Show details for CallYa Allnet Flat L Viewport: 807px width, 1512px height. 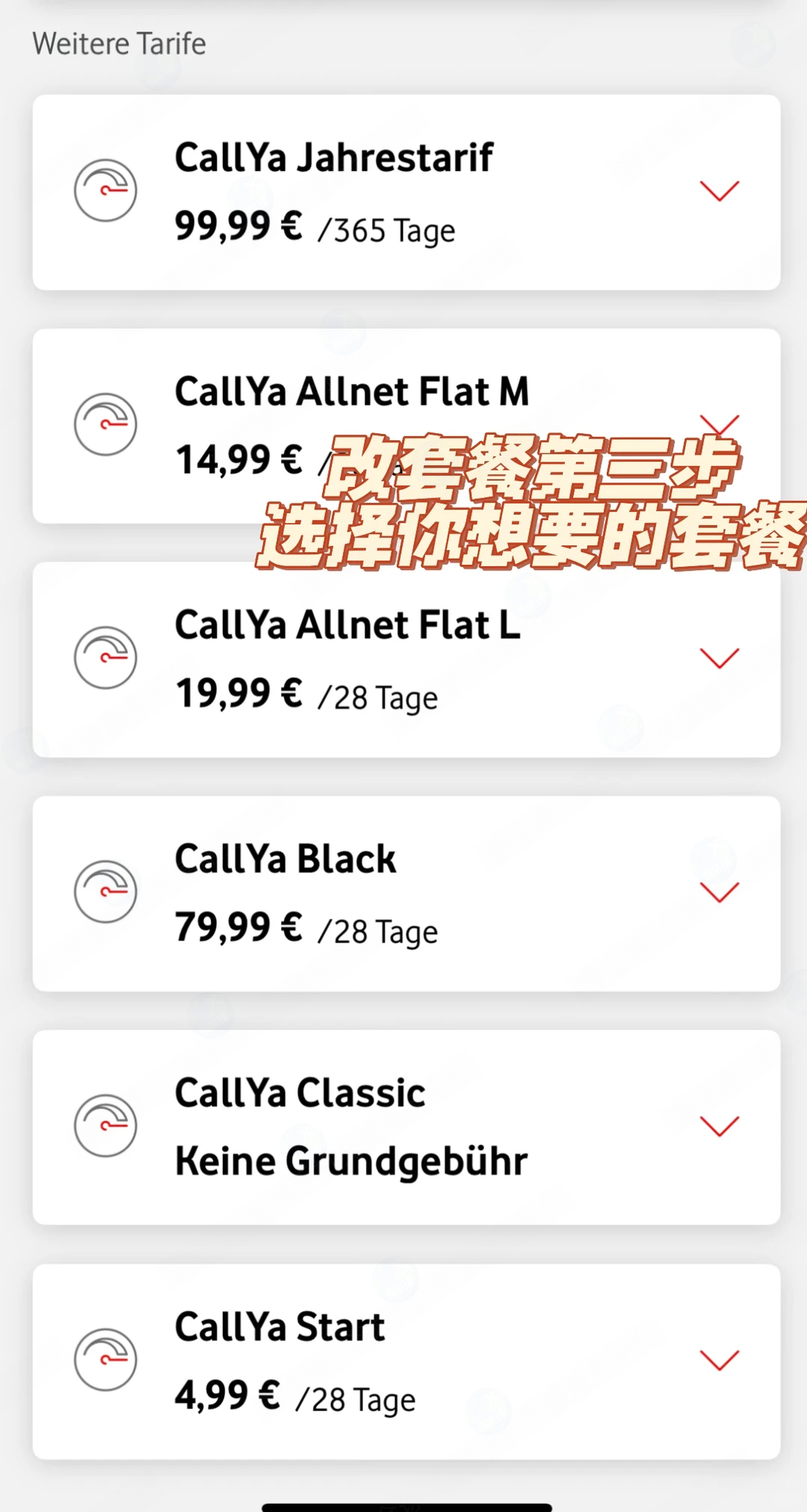point(719,658)
